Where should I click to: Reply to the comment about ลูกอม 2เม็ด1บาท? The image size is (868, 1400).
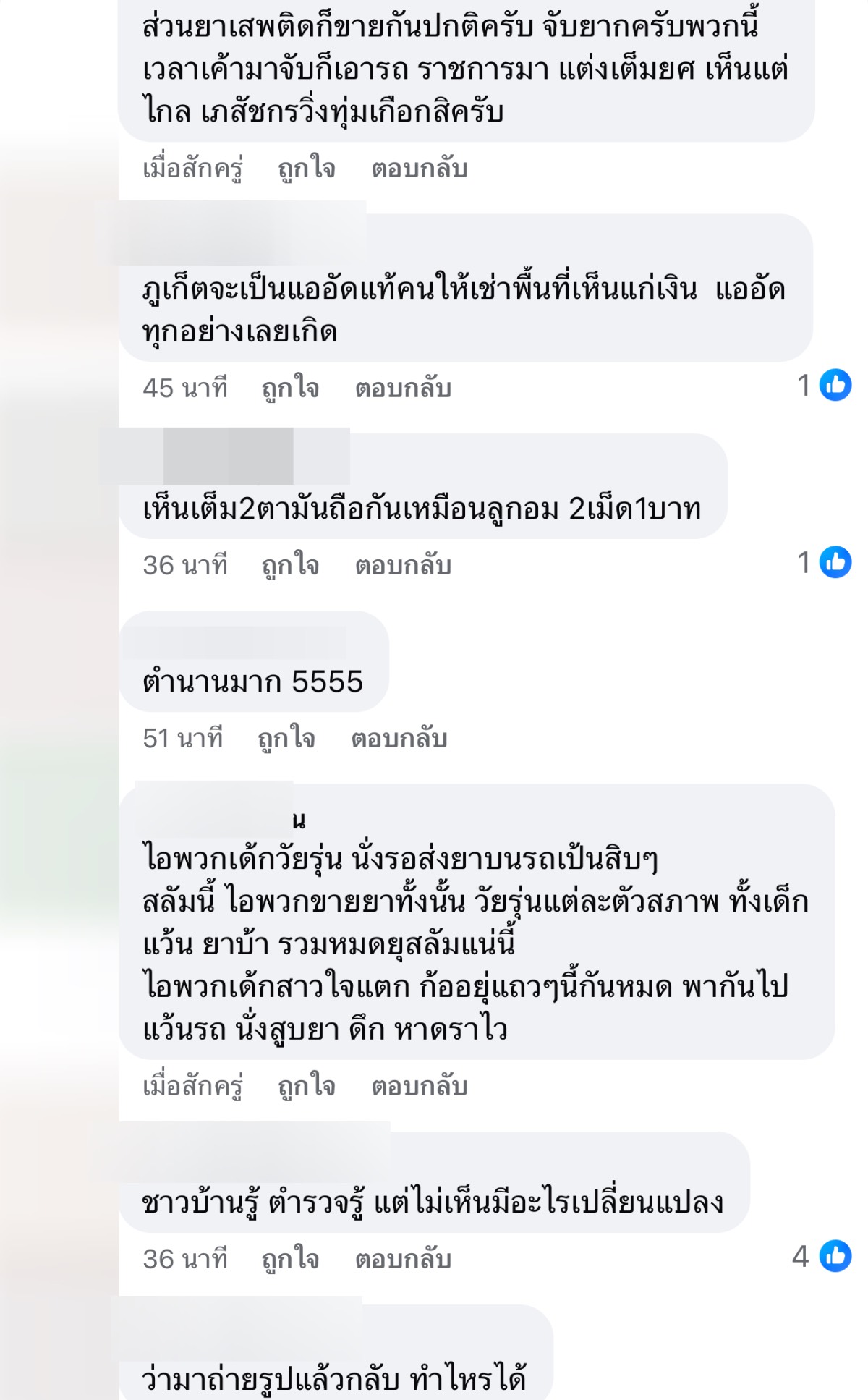click(x=403, y=565)
